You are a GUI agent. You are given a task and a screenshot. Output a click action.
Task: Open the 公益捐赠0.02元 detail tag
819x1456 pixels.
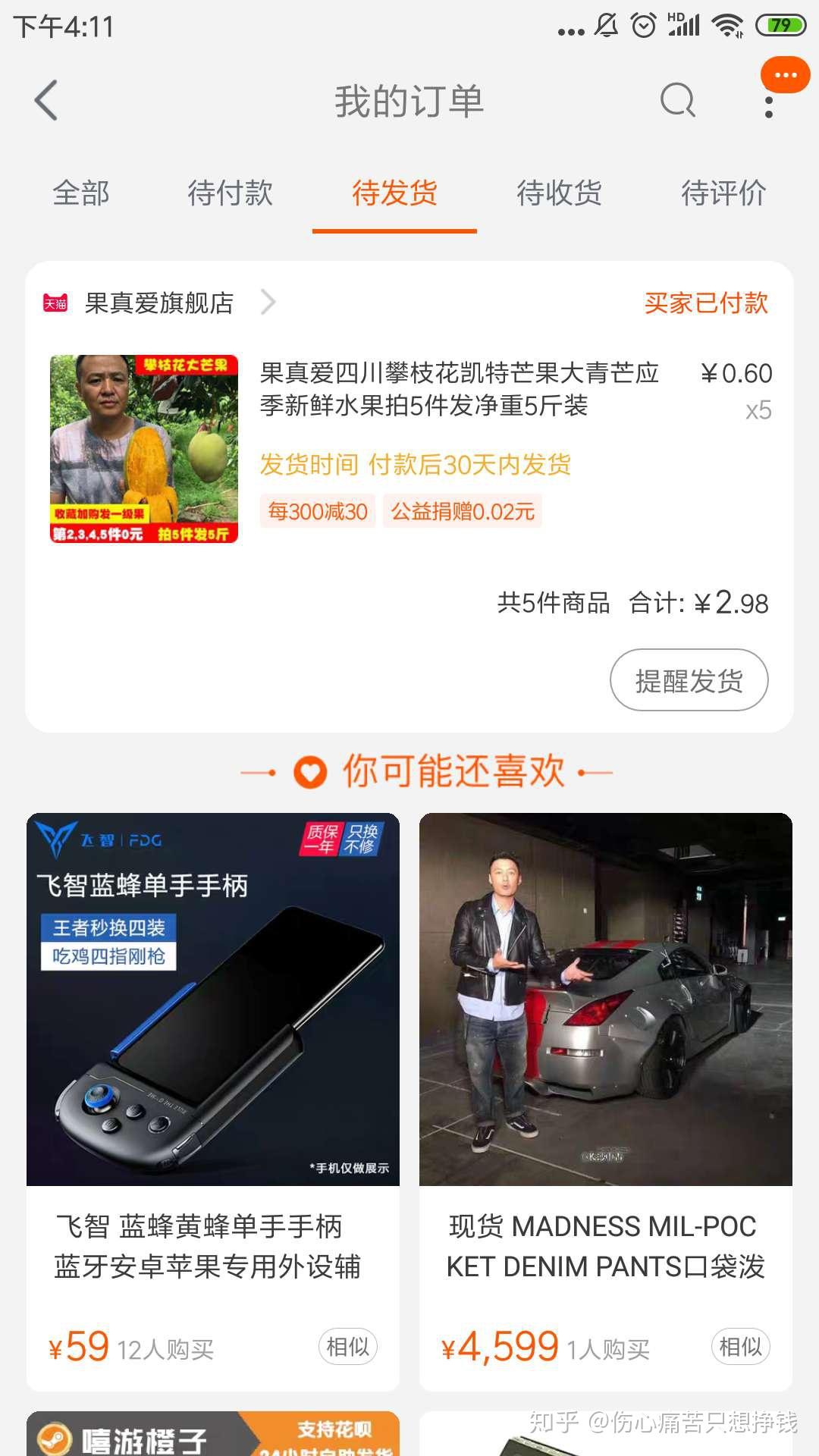(x=463, y=512)
